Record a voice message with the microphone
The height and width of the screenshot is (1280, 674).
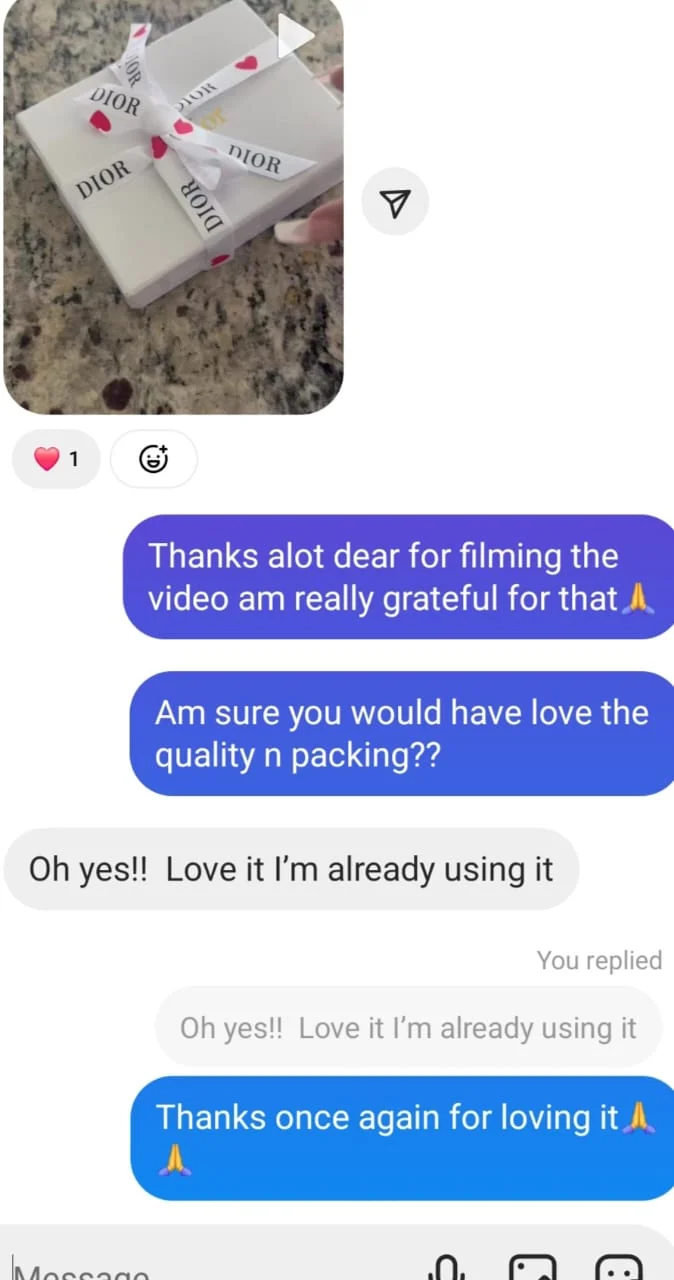pyautogui.click(x=447, y=1267)
